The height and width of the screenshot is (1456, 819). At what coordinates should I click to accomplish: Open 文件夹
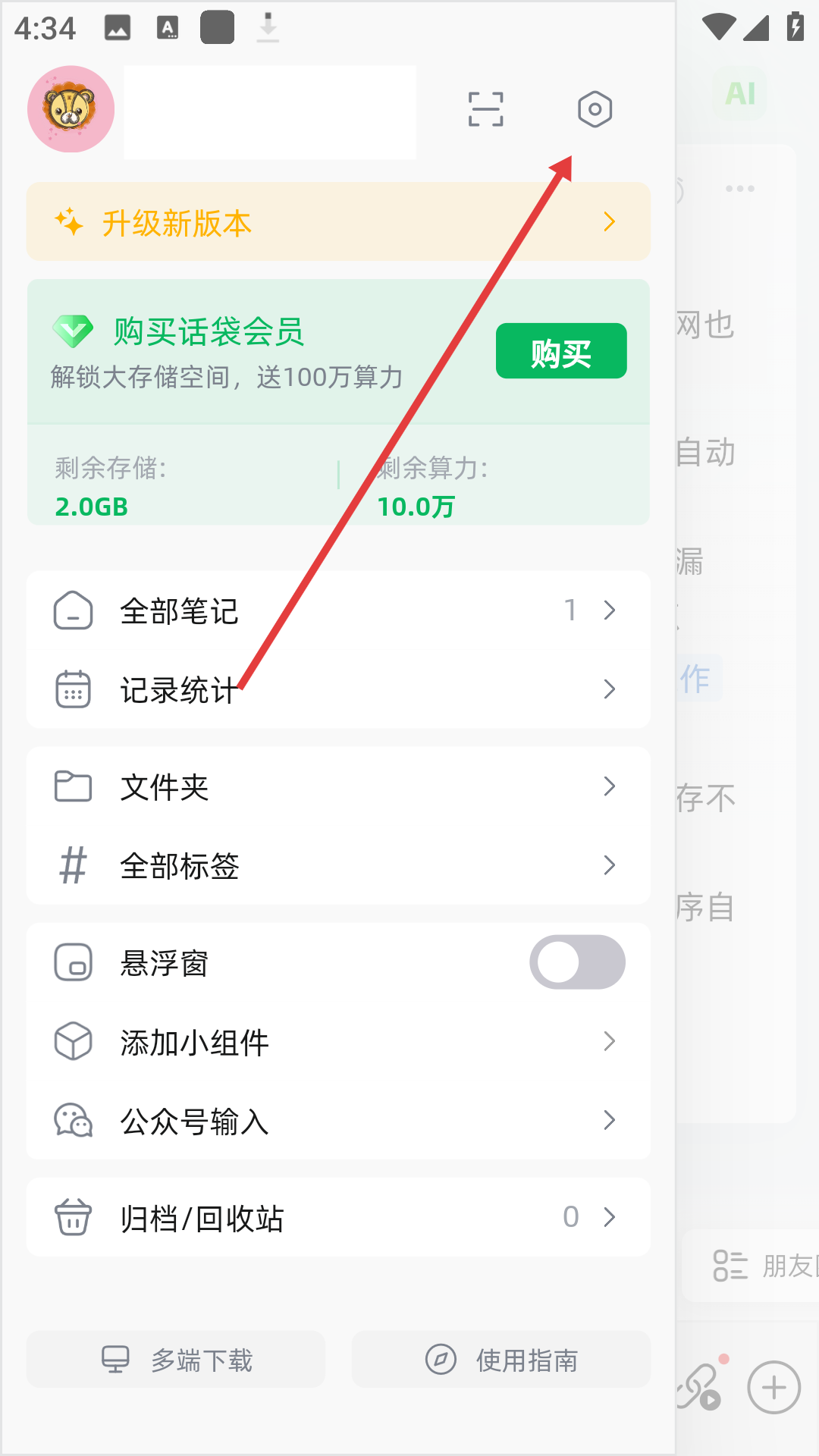pyautogui.click(x=338, y=787)
